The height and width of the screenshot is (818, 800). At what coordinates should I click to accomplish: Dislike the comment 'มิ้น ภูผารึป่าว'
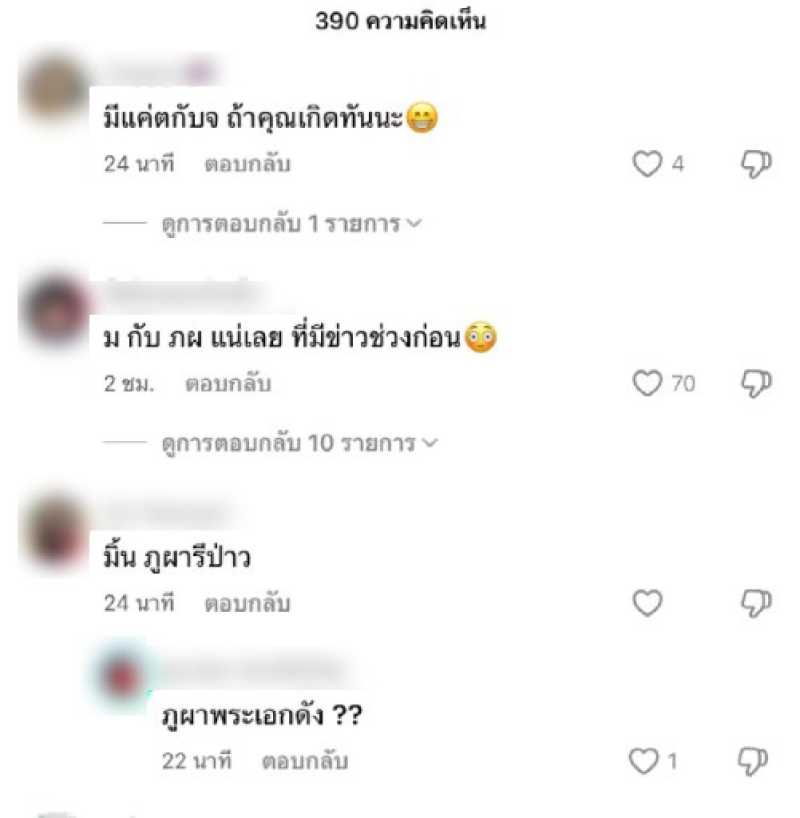(x=756, y=603)
